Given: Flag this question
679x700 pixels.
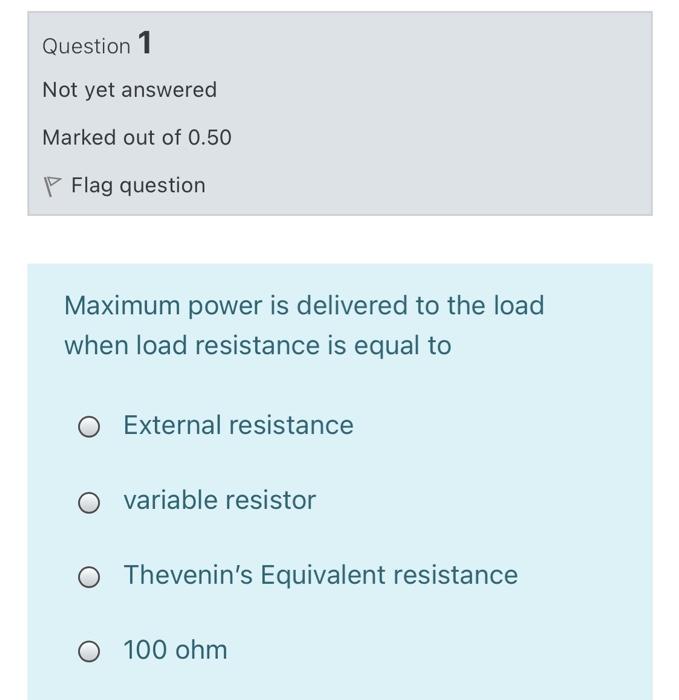Looking at the screenshot, I should click(x=125, y=185).
